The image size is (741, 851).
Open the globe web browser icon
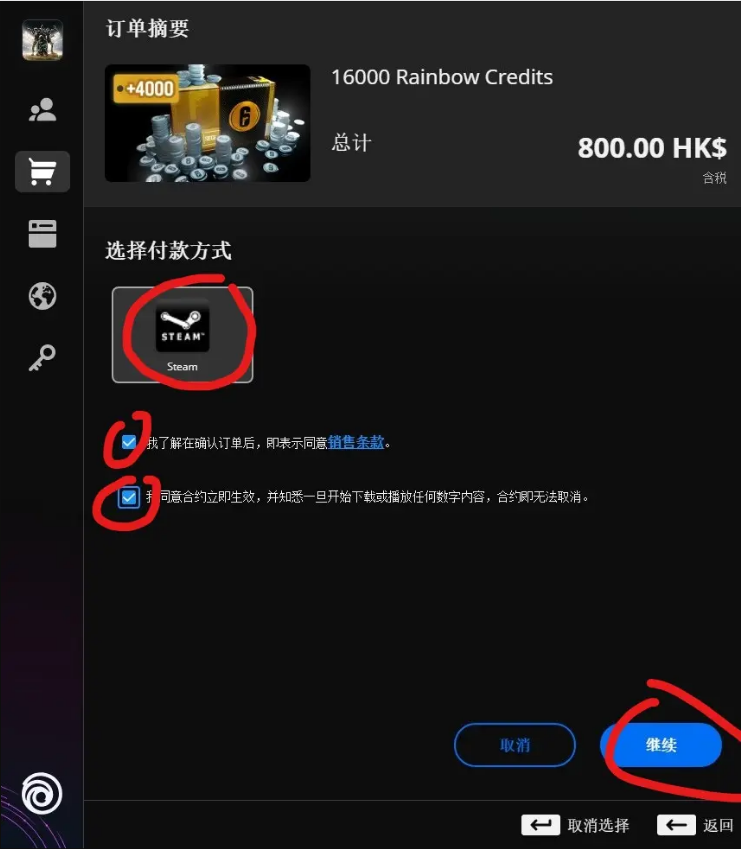point(42,296)
